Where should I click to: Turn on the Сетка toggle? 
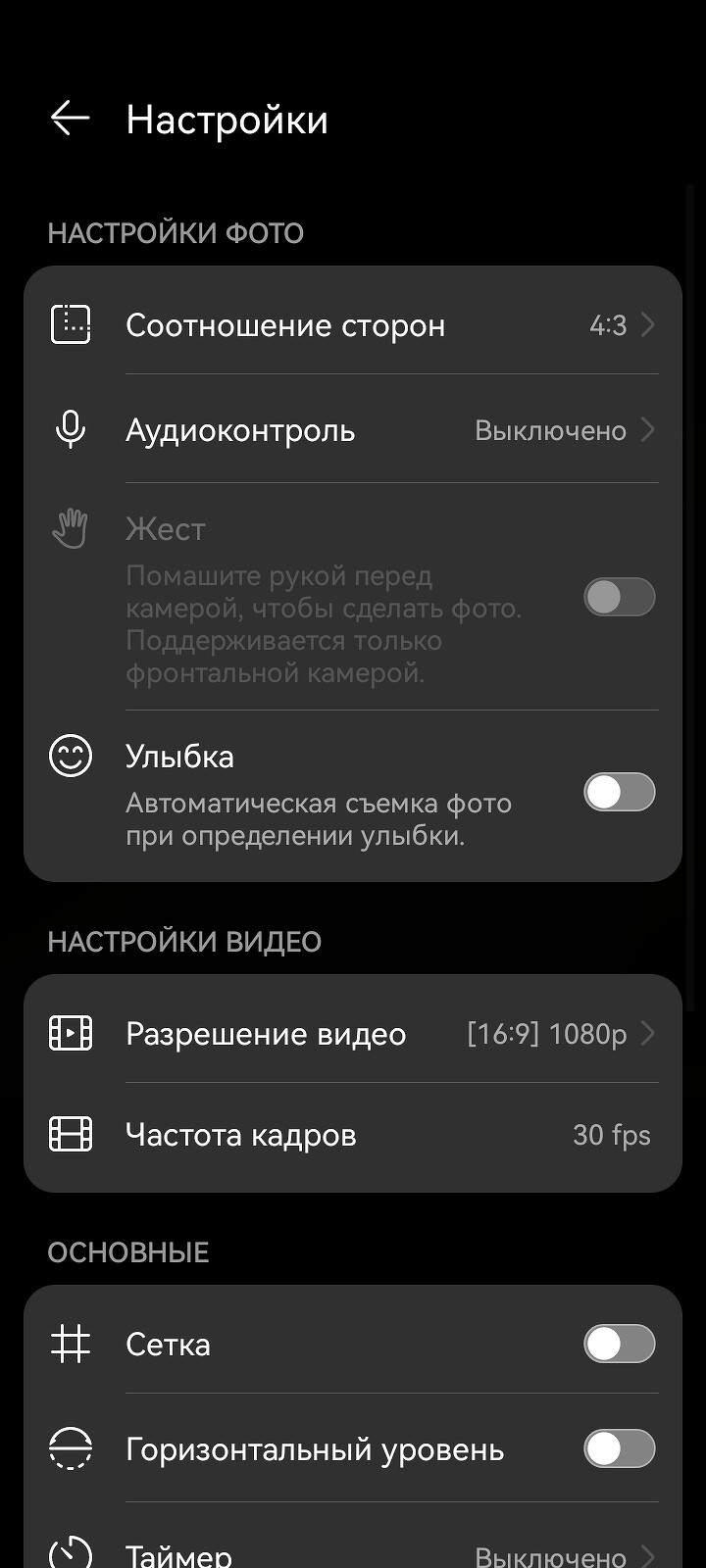click(x=619, y=1344)
